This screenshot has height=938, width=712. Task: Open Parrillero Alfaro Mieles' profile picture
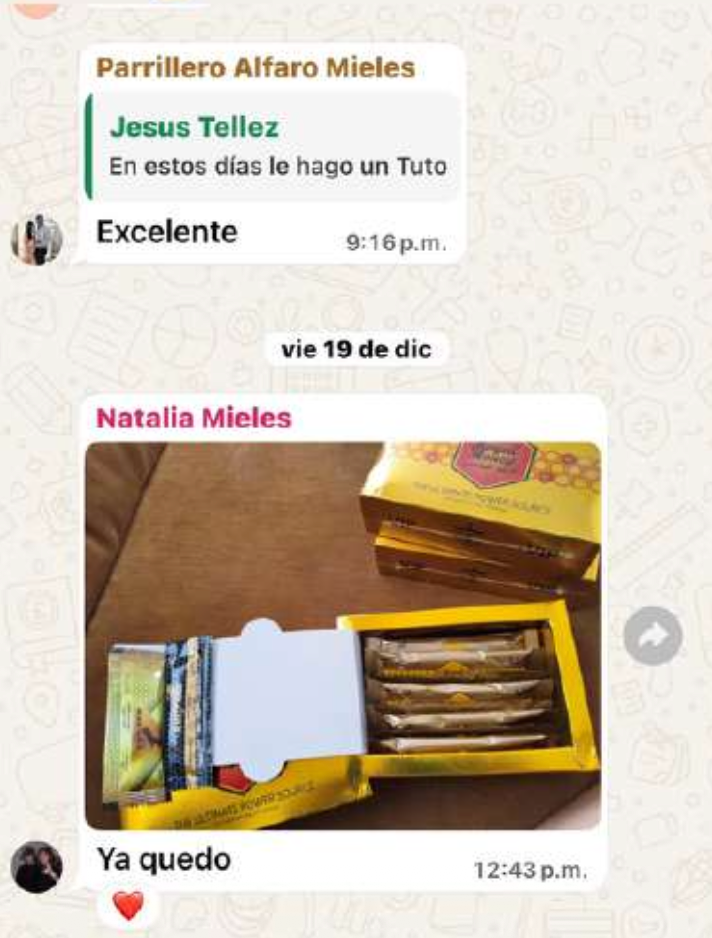point(37,240)
